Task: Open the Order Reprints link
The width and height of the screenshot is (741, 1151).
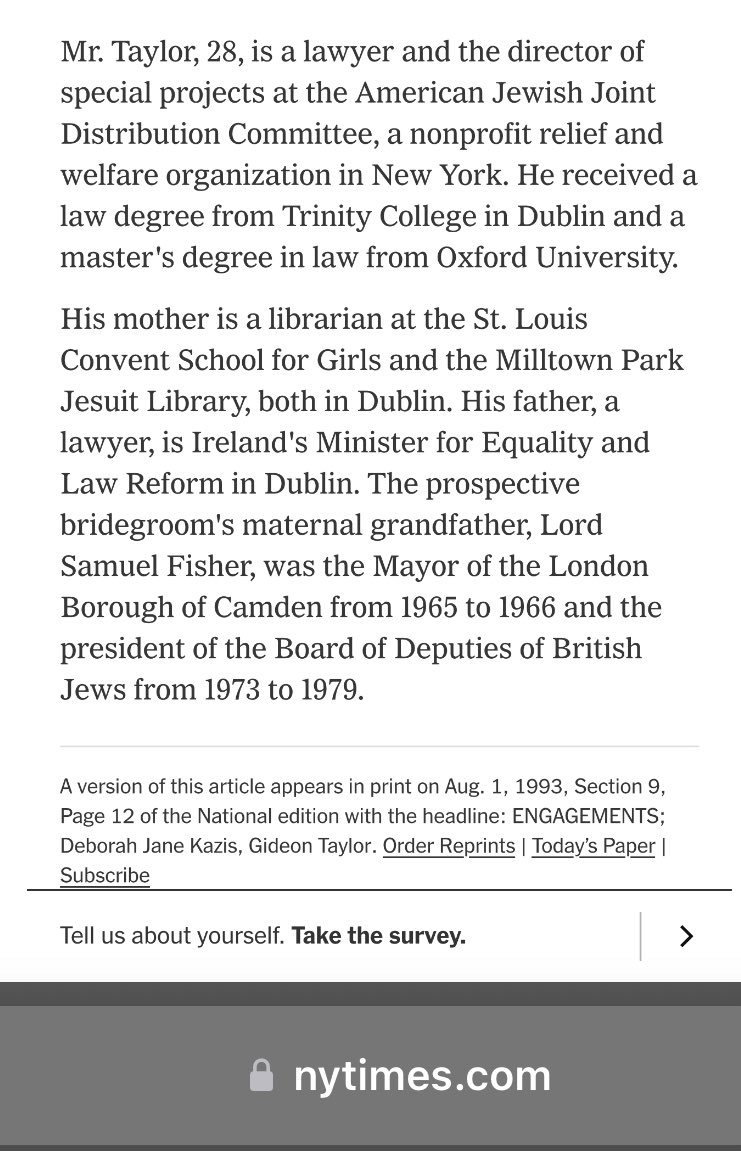Action: click(x=448, y=846)
